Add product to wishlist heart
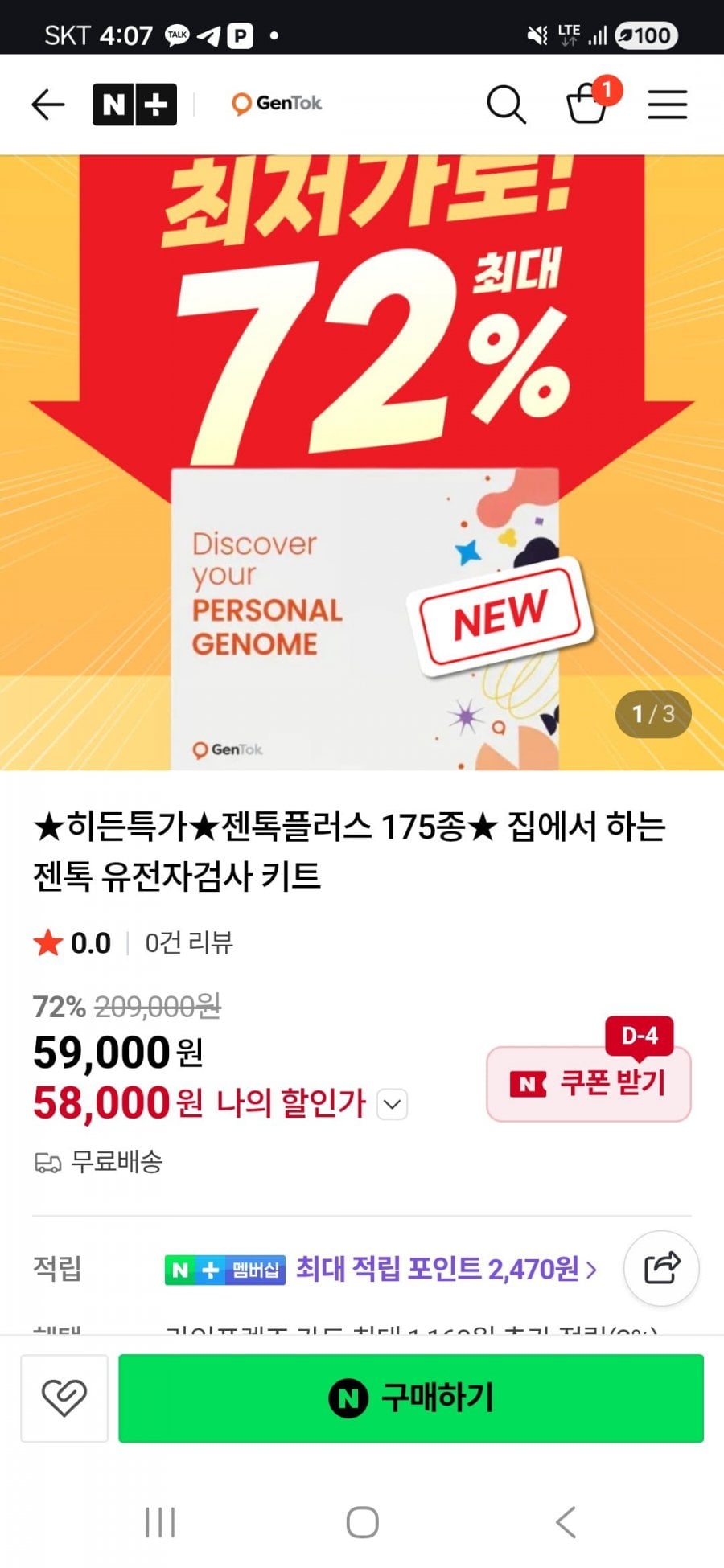 click(64, 1398)
